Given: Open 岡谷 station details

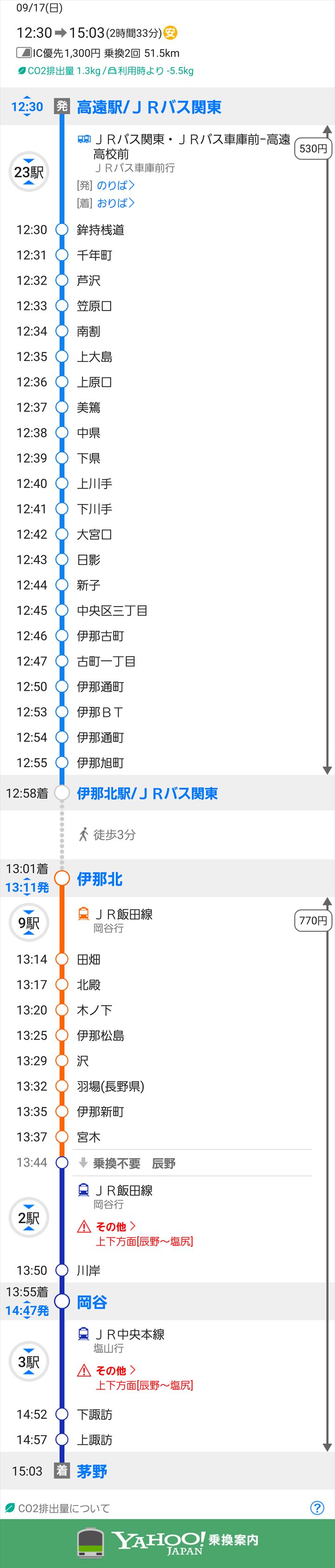Looking at the screenshot, I should pos(92,1302).
